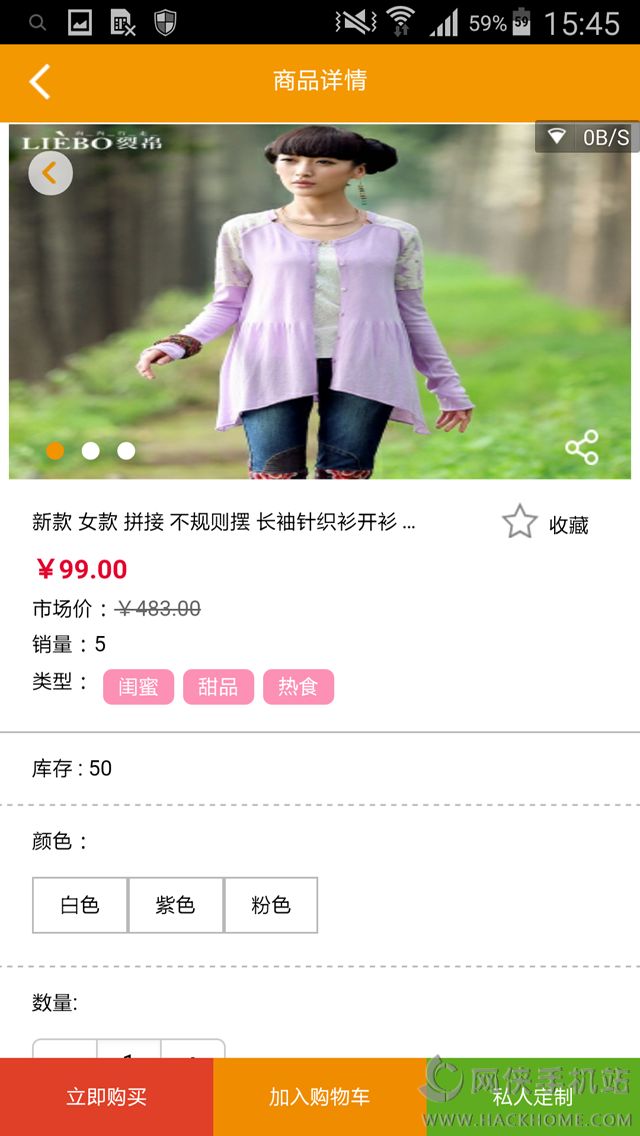Choose 白色 color option
Image resolution: width=640 pixels, height=1136 pixels.
point(80,905)
